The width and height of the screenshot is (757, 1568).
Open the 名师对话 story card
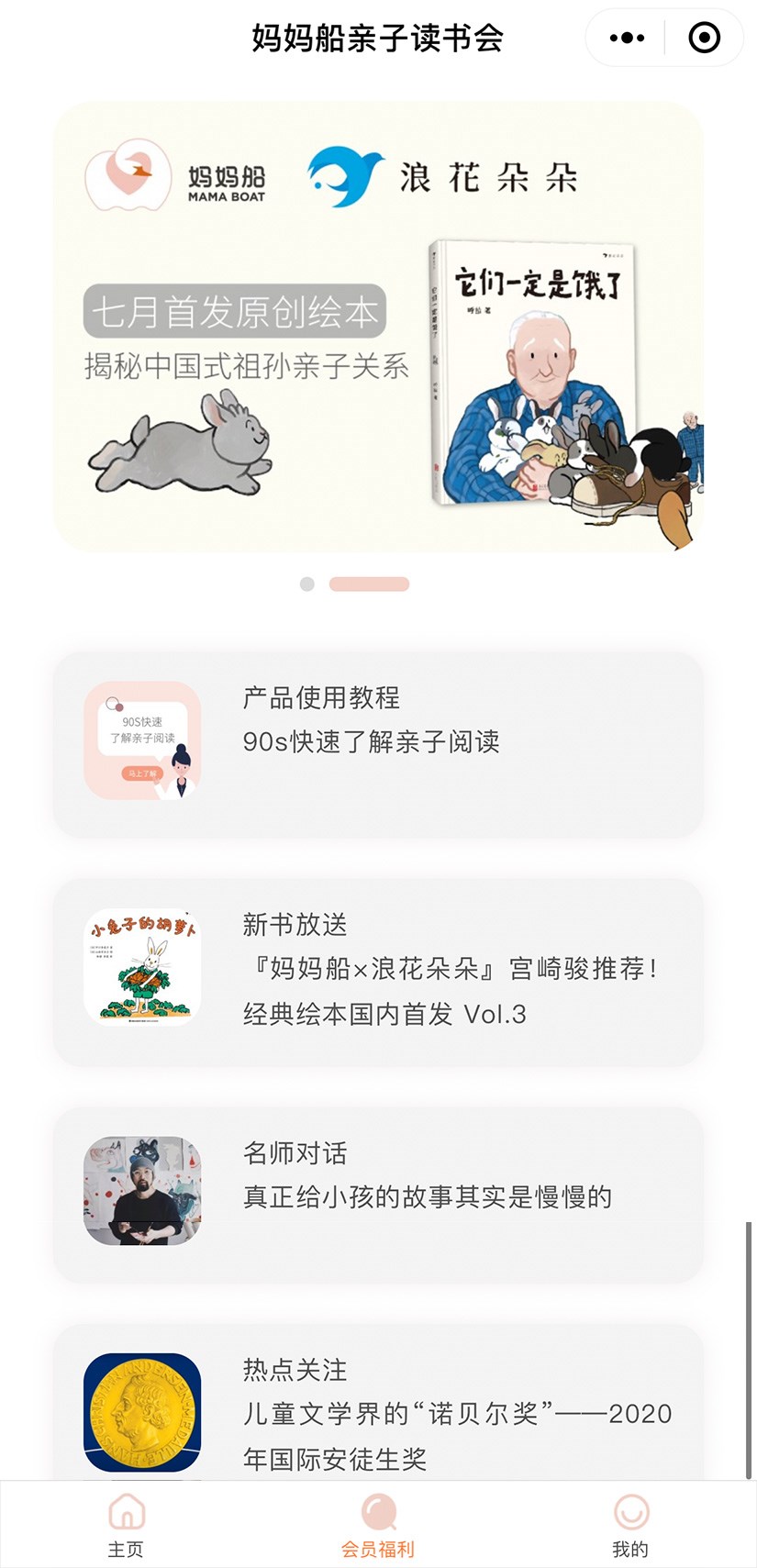point(378,1194)
